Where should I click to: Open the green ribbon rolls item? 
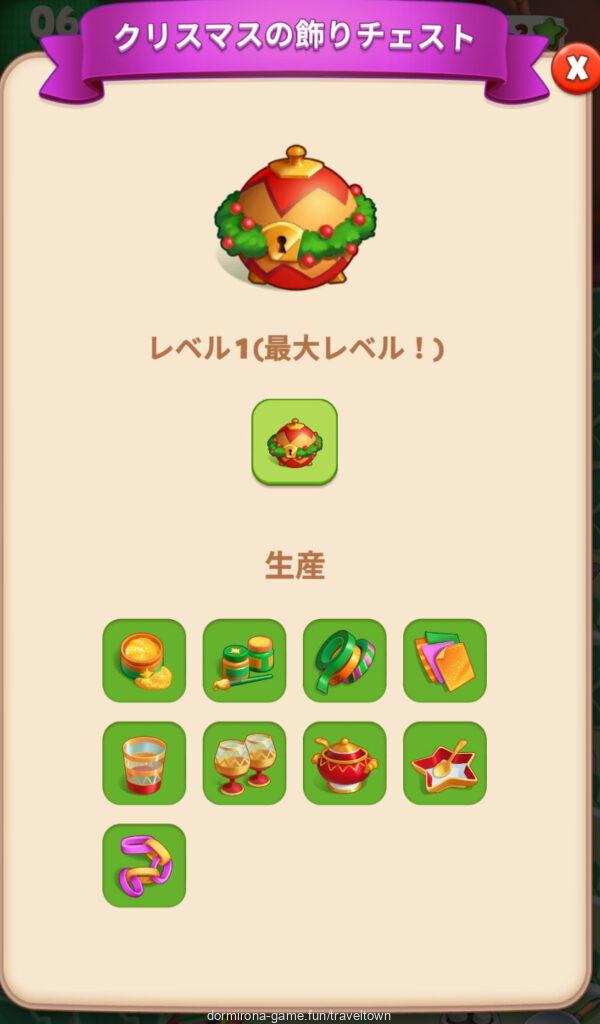coord(344,660)
